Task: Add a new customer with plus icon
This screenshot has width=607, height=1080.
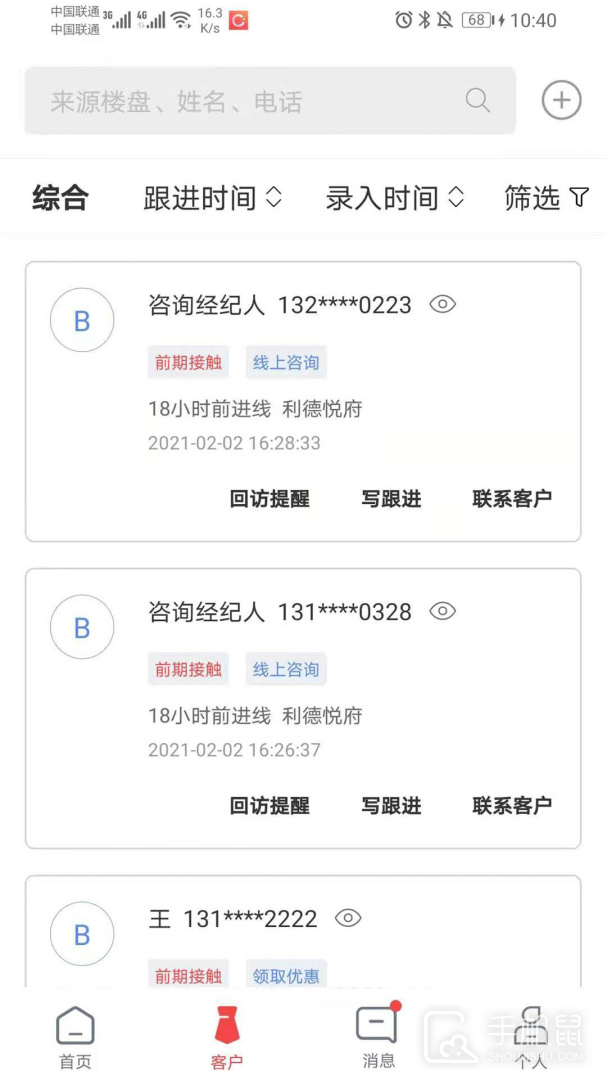Action: tap(561, 100)
